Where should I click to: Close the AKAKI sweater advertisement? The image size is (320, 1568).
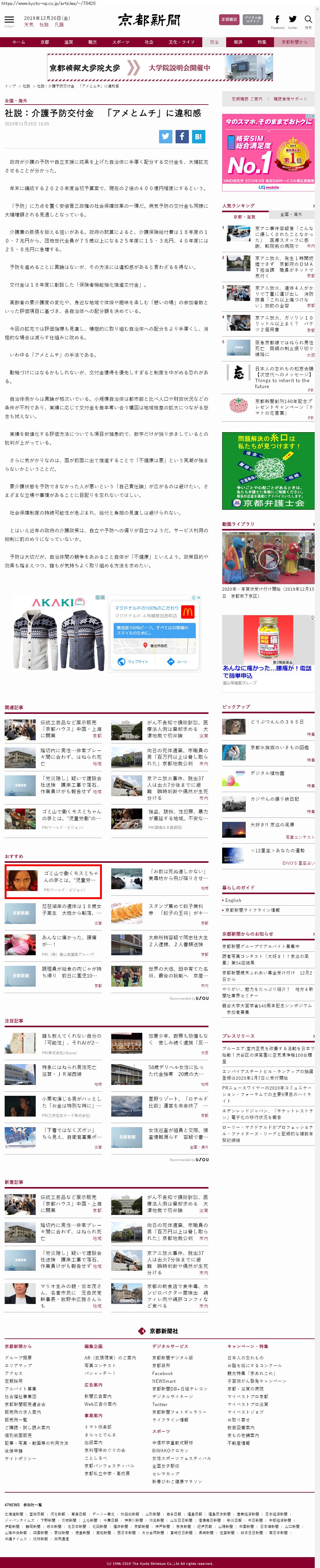tap(103, 597)
